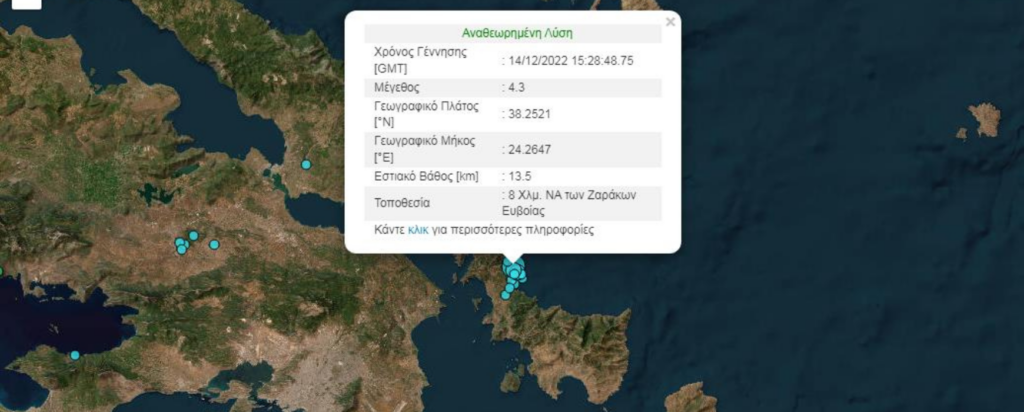Close the earthquake info popup
Image resolution: width=1024 pixels, height=412 pixels.
coord(670,20)
